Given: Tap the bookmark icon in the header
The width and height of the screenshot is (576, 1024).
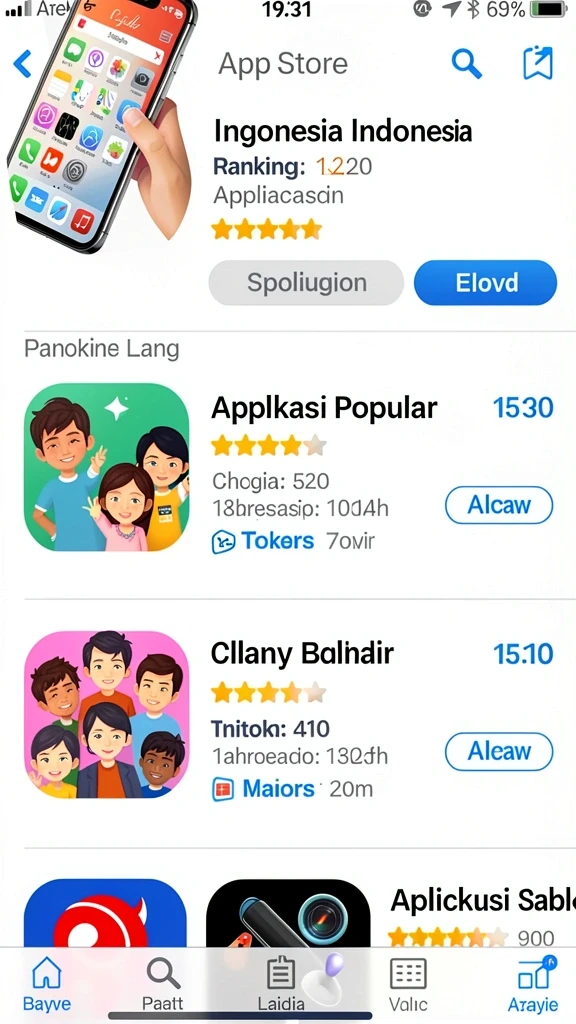Looking at the screenshot, I should 538,63.
